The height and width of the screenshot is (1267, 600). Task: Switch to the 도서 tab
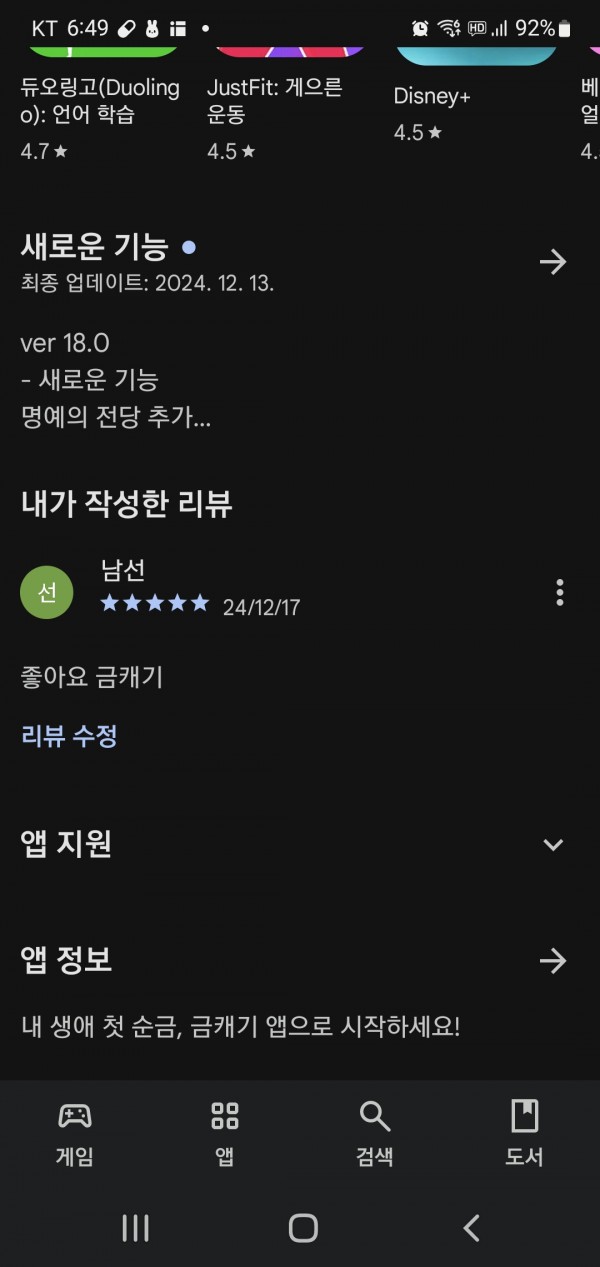[x=525, y=1133]
